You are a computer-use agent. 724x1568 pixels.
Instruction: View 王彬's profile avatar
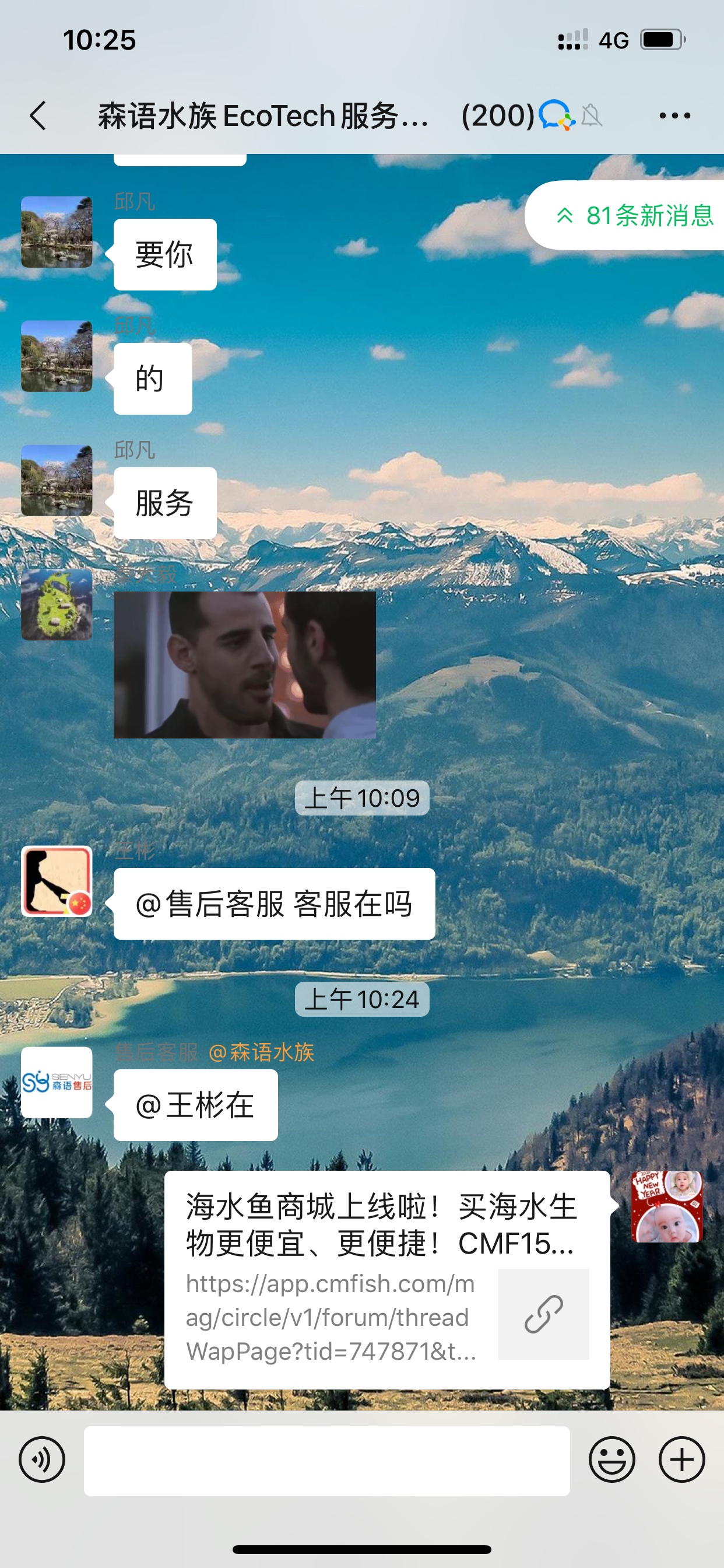(x=57, y=881)
